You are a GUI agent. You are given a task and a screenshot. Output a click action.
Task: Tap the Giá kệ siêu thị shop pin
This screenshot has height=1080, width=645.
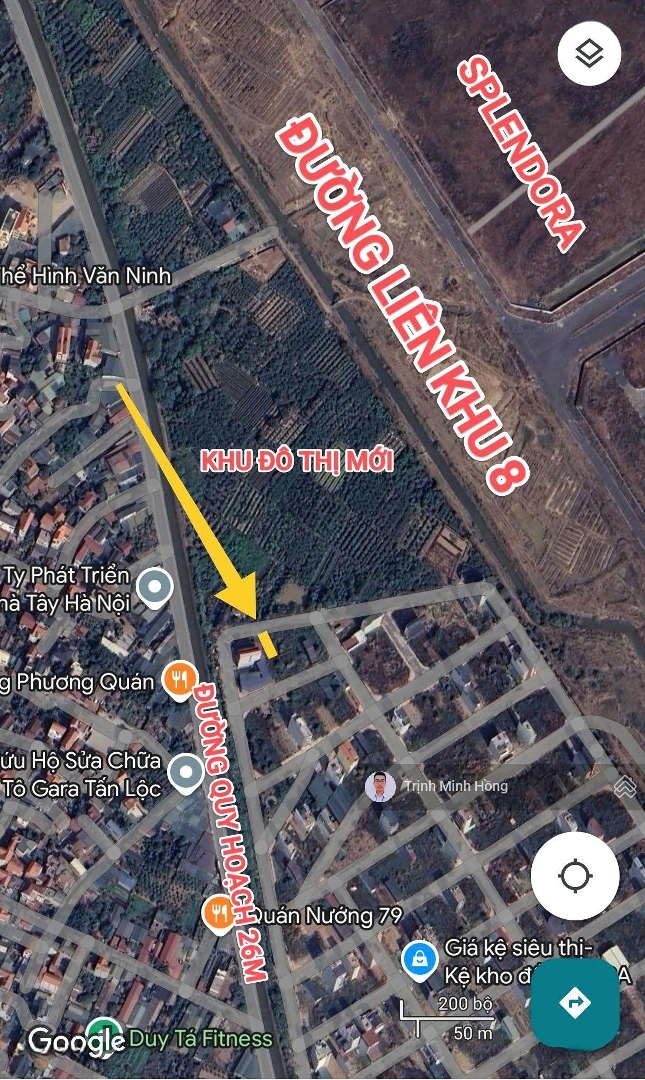[417, 959]
